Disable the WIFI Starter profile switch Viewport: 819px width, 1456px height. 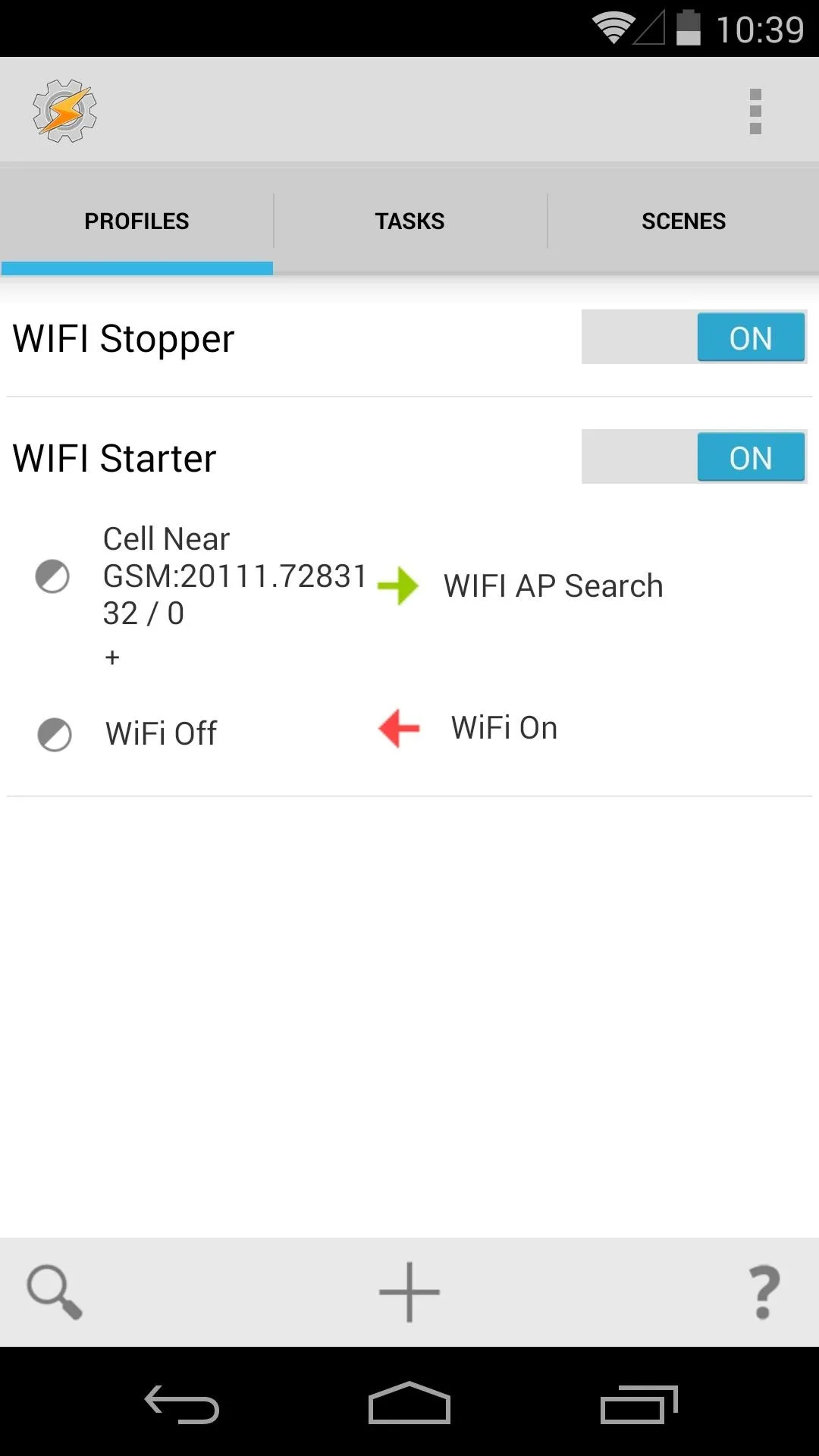694,457
